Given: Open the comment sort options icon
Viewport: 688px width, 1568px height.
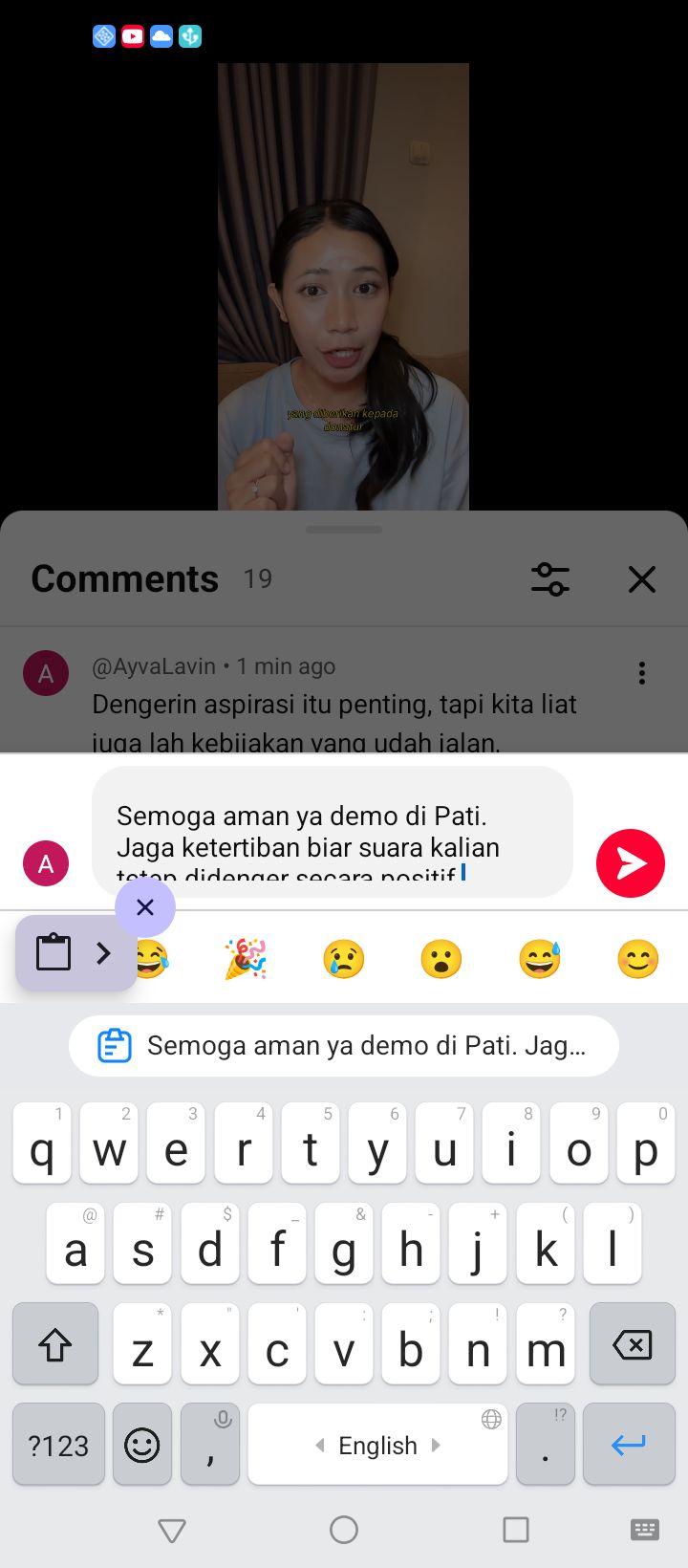Looking at the screenshot, I should 550,578.
